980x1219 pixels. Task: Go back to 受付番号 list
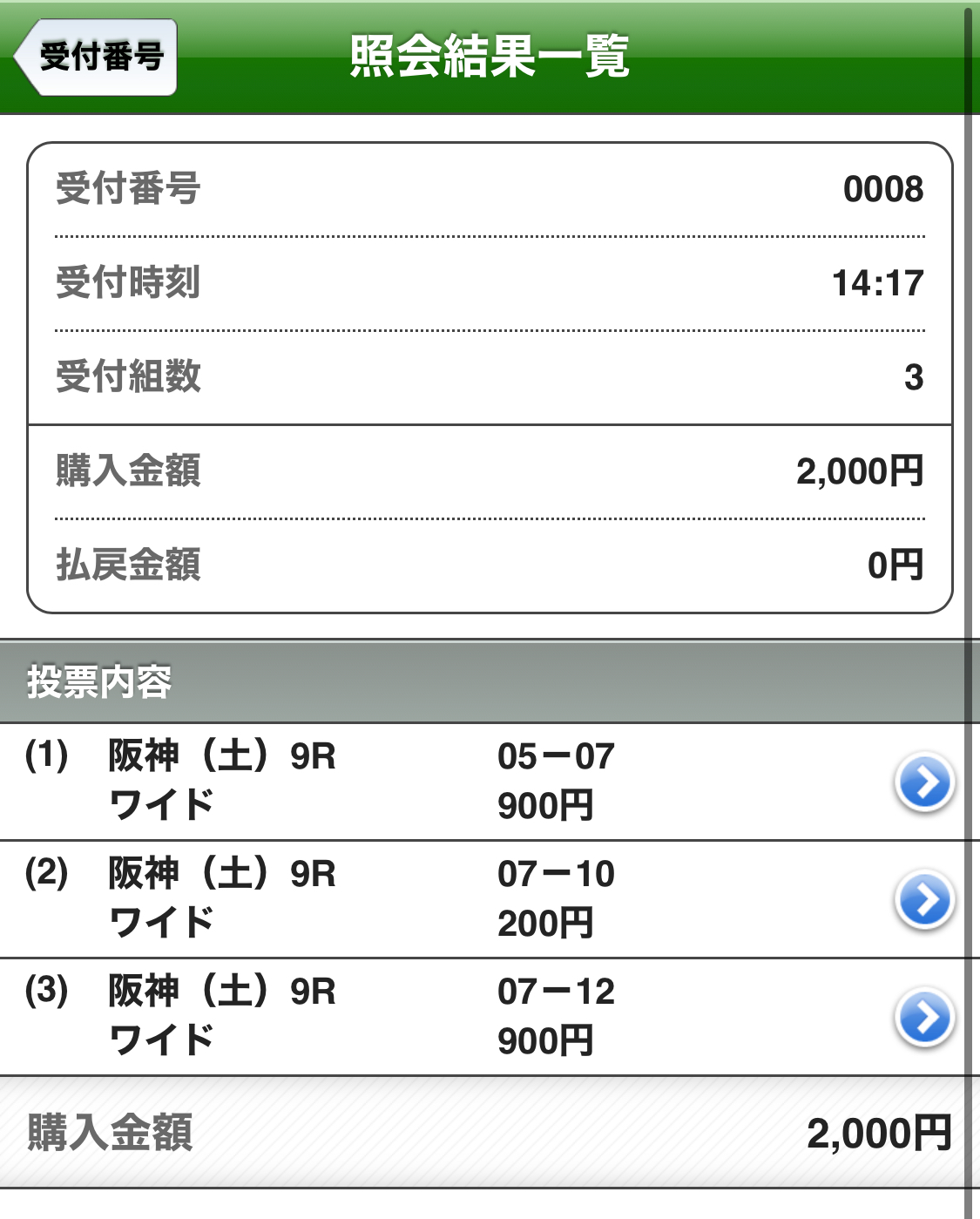coord(98,58)
